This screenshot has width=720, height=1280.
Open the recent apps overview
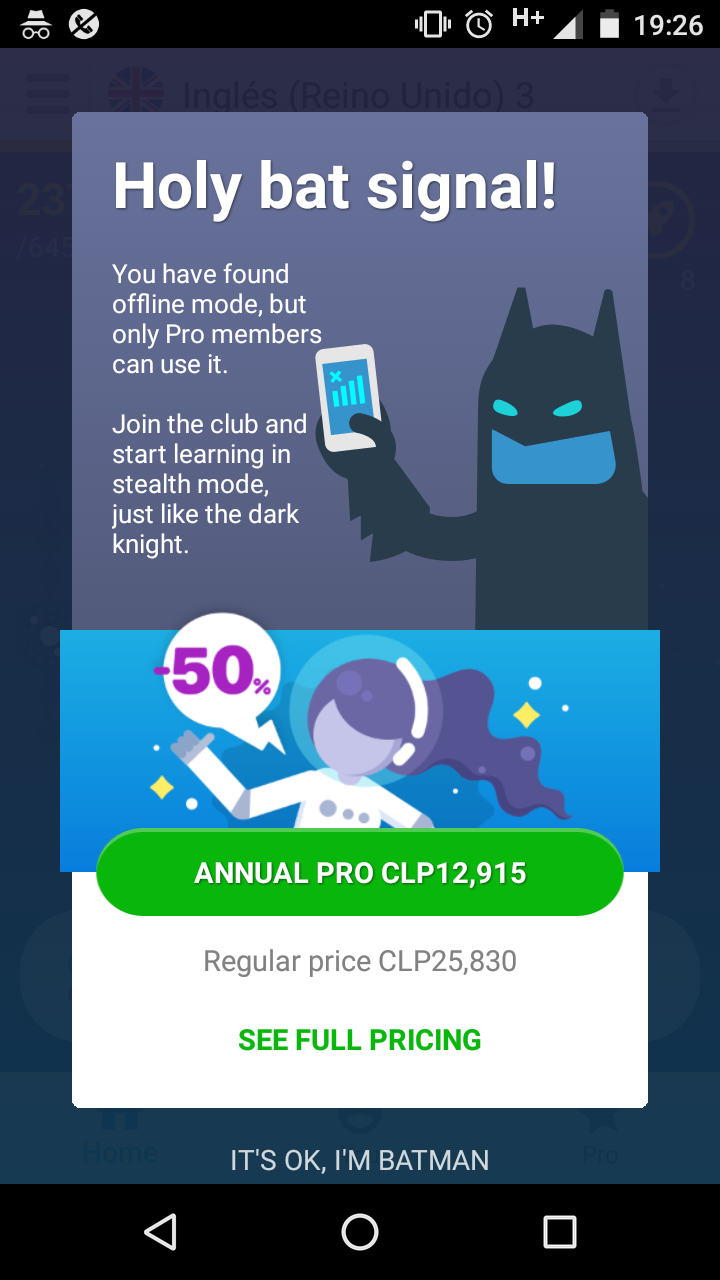[560, 1232]
